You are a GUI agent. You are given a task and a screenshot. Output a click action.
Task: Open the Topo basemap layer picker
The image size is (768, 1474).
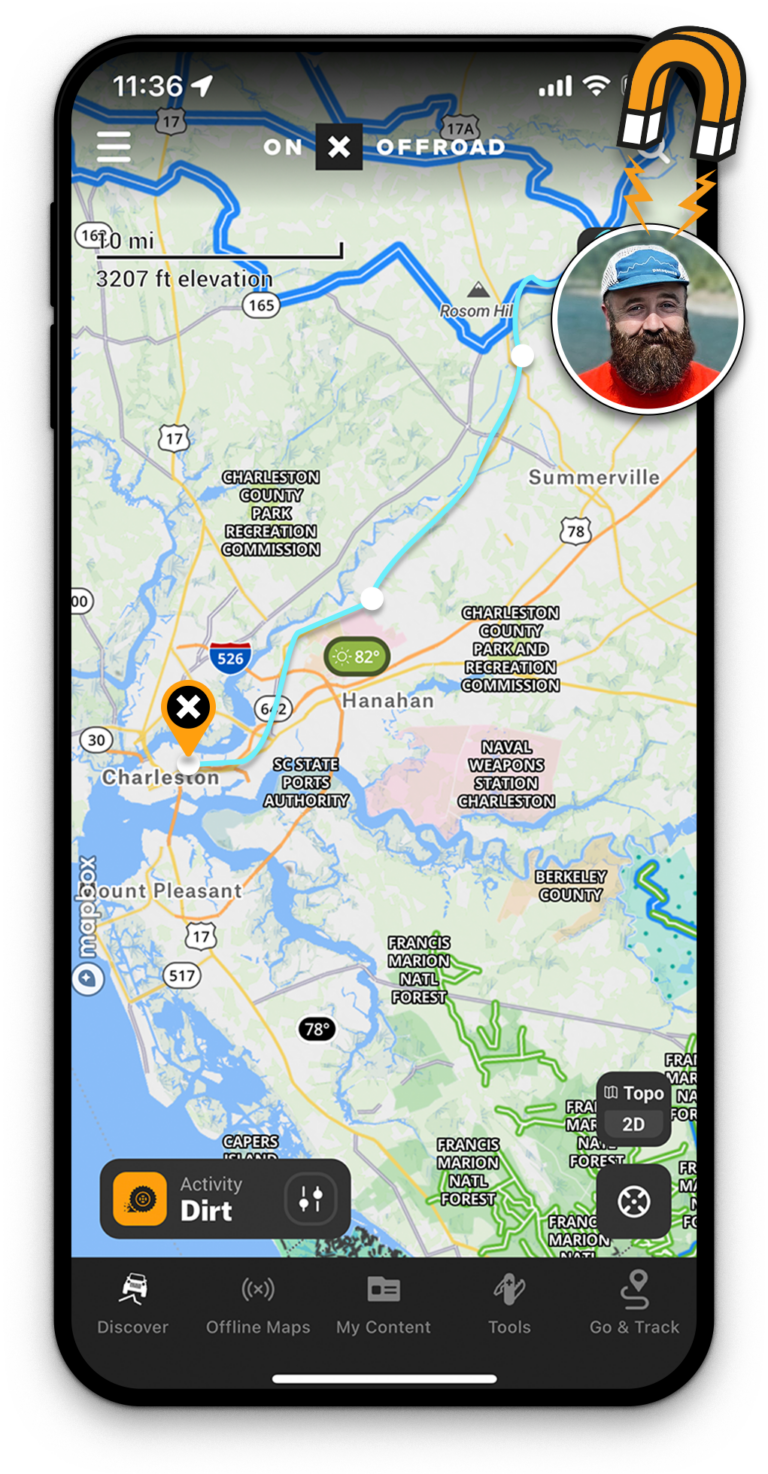(634, 1093)
